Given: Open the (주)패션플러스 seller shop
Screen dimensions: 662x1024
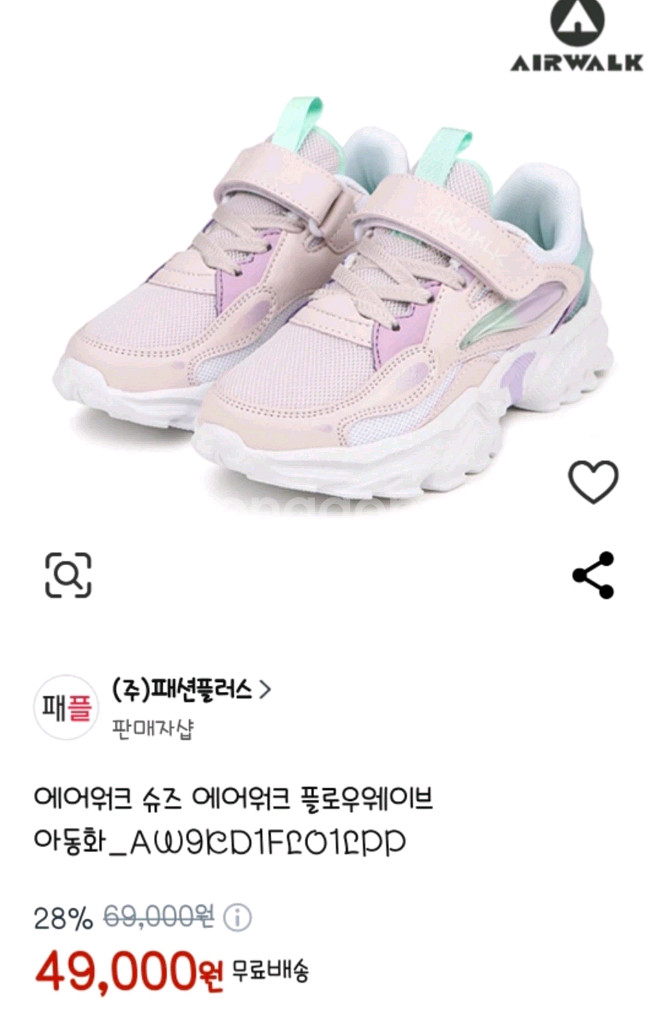Looking at the screenshot, I should (x=192, y=689).
